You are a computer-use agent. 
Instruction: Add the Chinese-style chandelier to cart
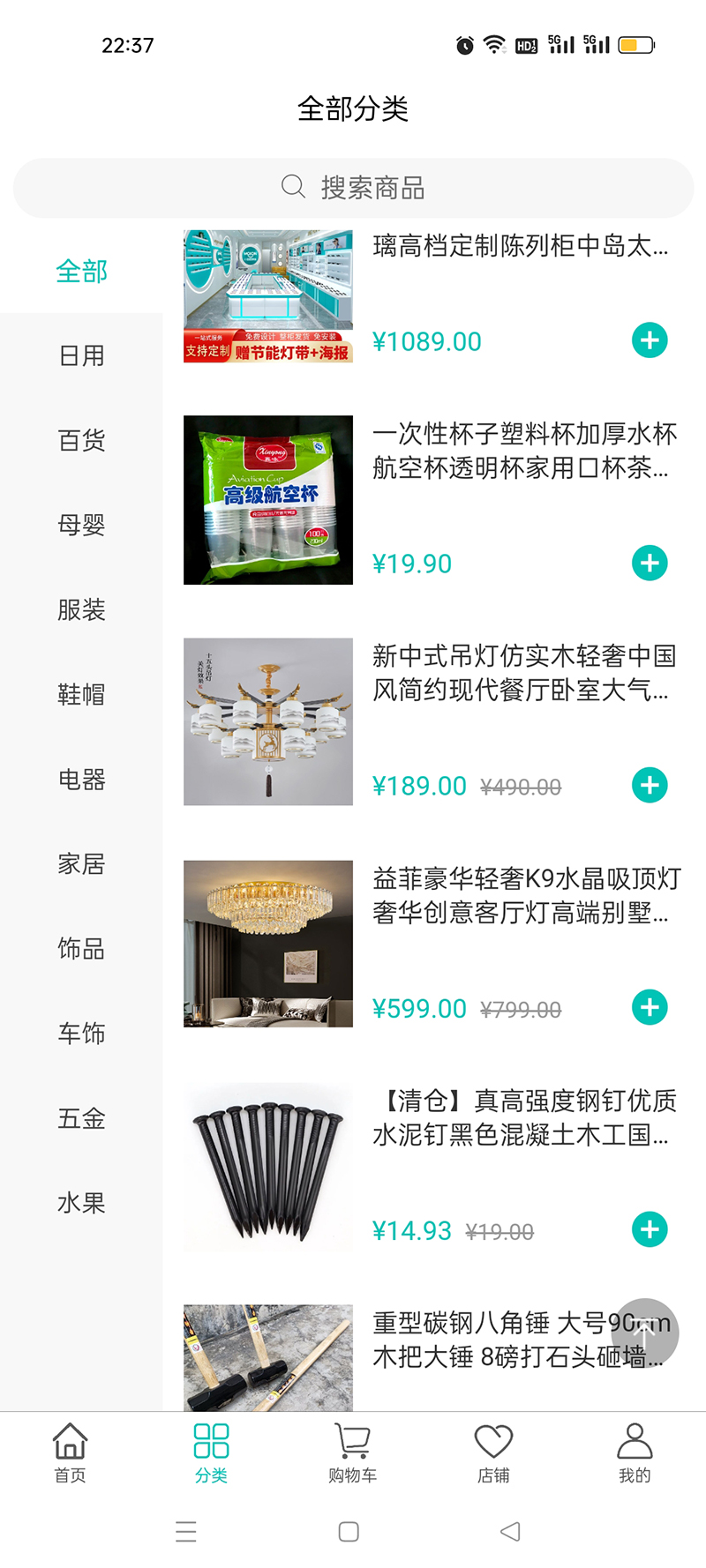coord(650,785)
